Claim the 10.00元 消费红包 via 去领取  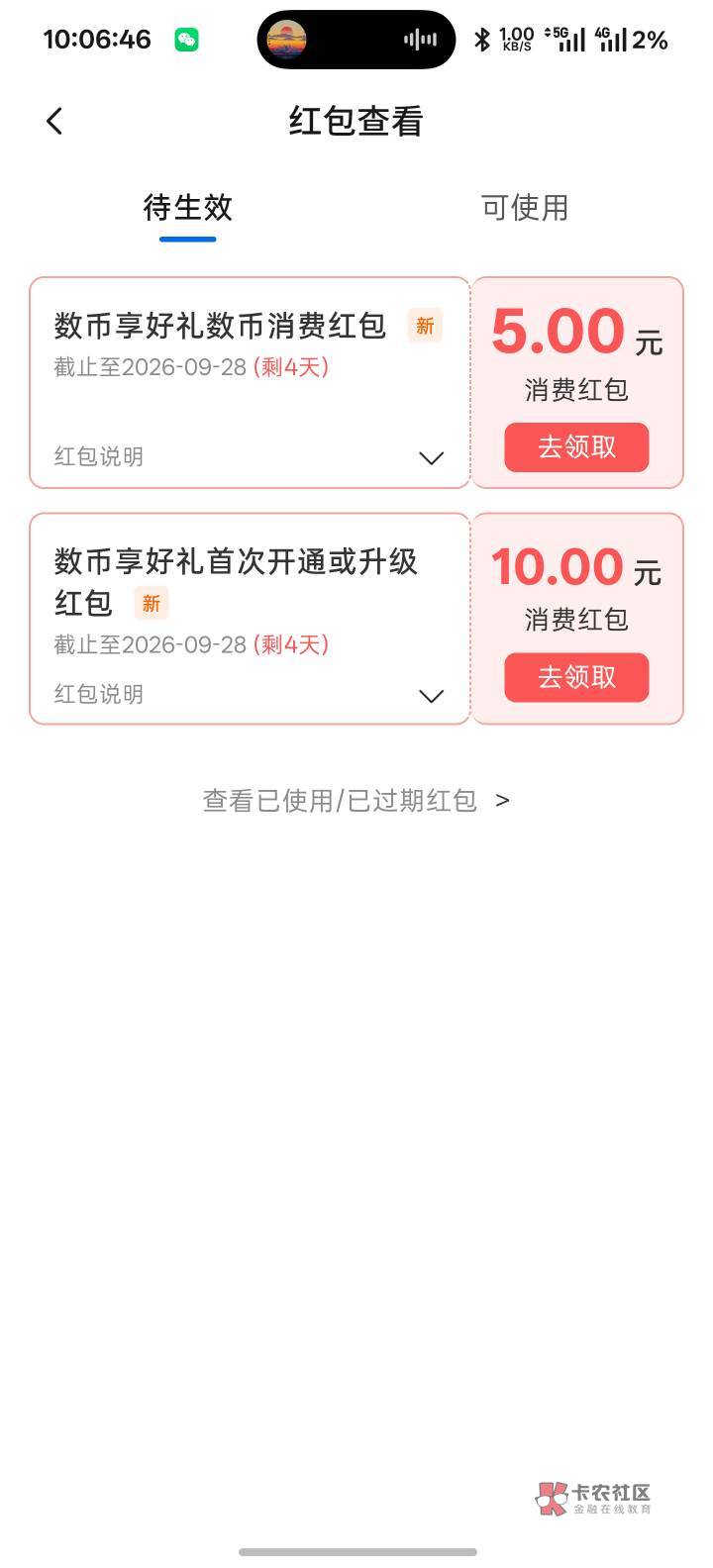point(576,677)
